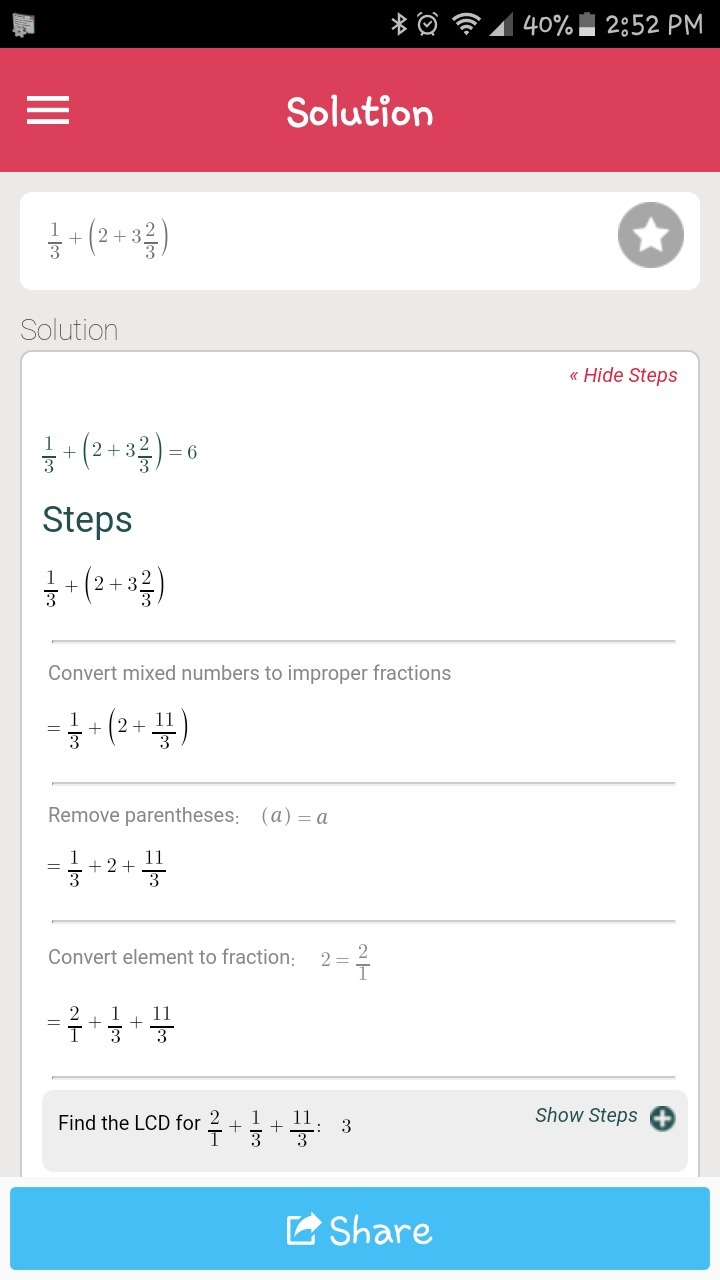Expand Show Steps for the LCD
This screenshot has height=1280, width=720.
[605, 1117]
